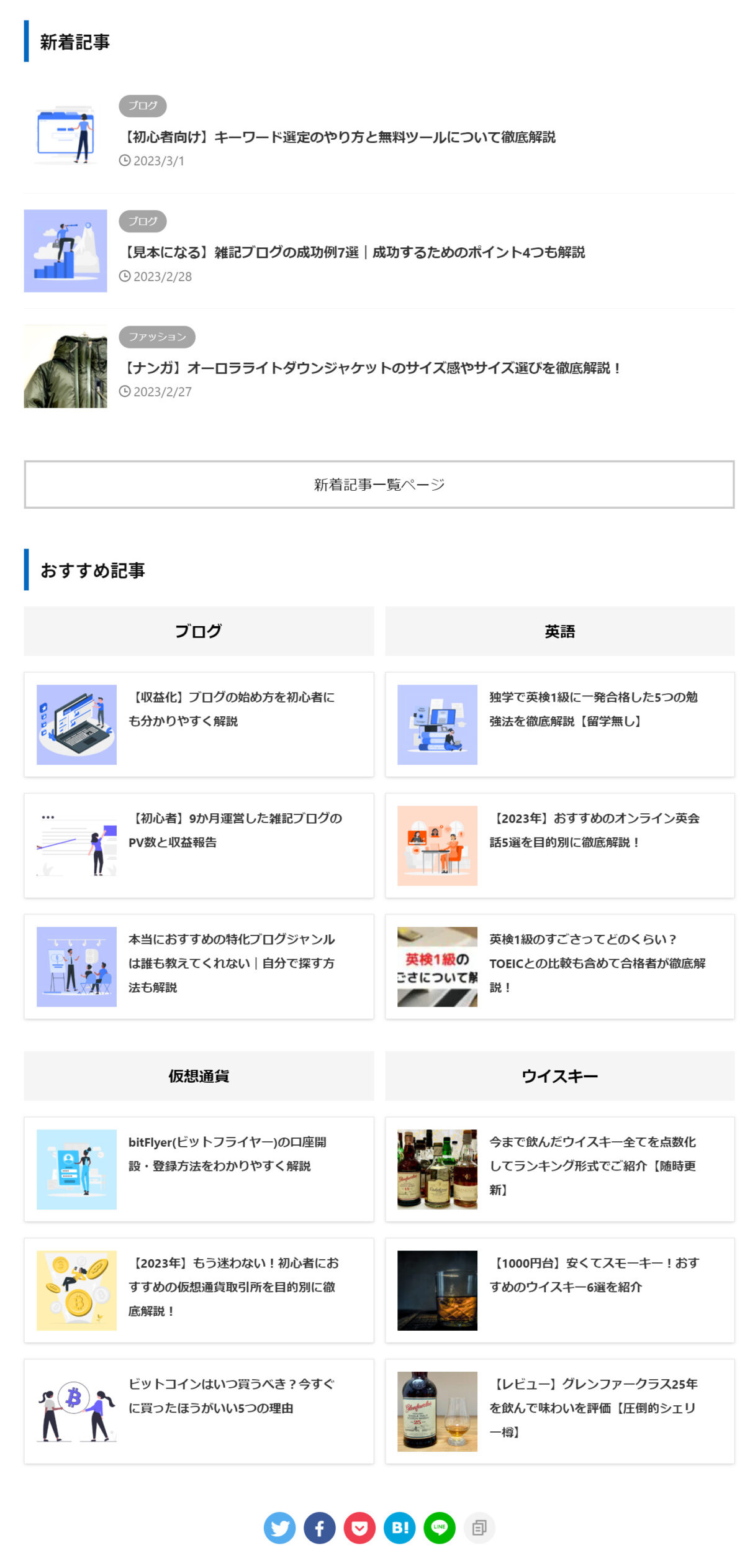The image size is (745, 1568).
Task: Bookmark the page on Hatena (B!)
Action: (399, 1527)
